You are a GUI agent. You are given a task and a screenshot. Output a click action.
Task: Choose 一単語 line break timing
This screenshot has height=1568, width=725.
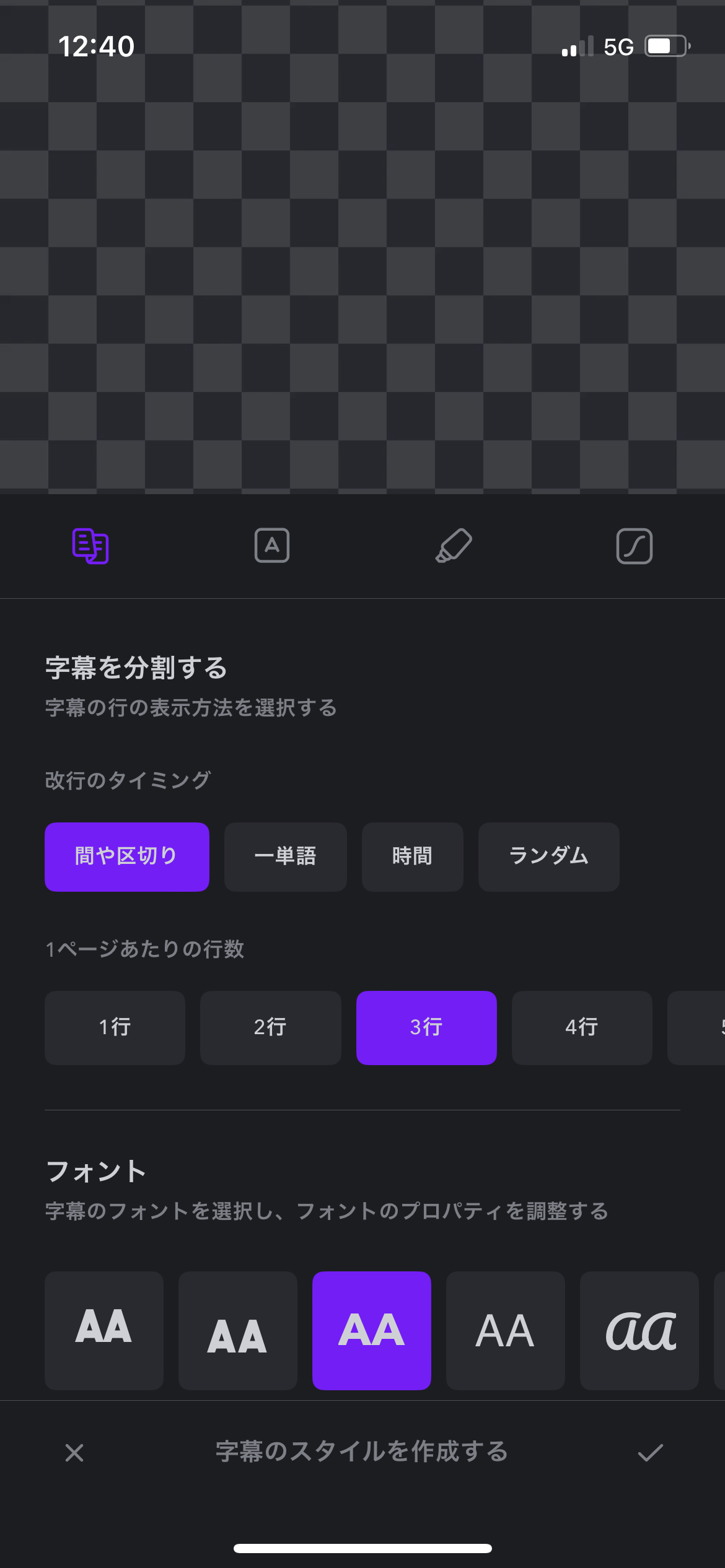tap(286, 857)
